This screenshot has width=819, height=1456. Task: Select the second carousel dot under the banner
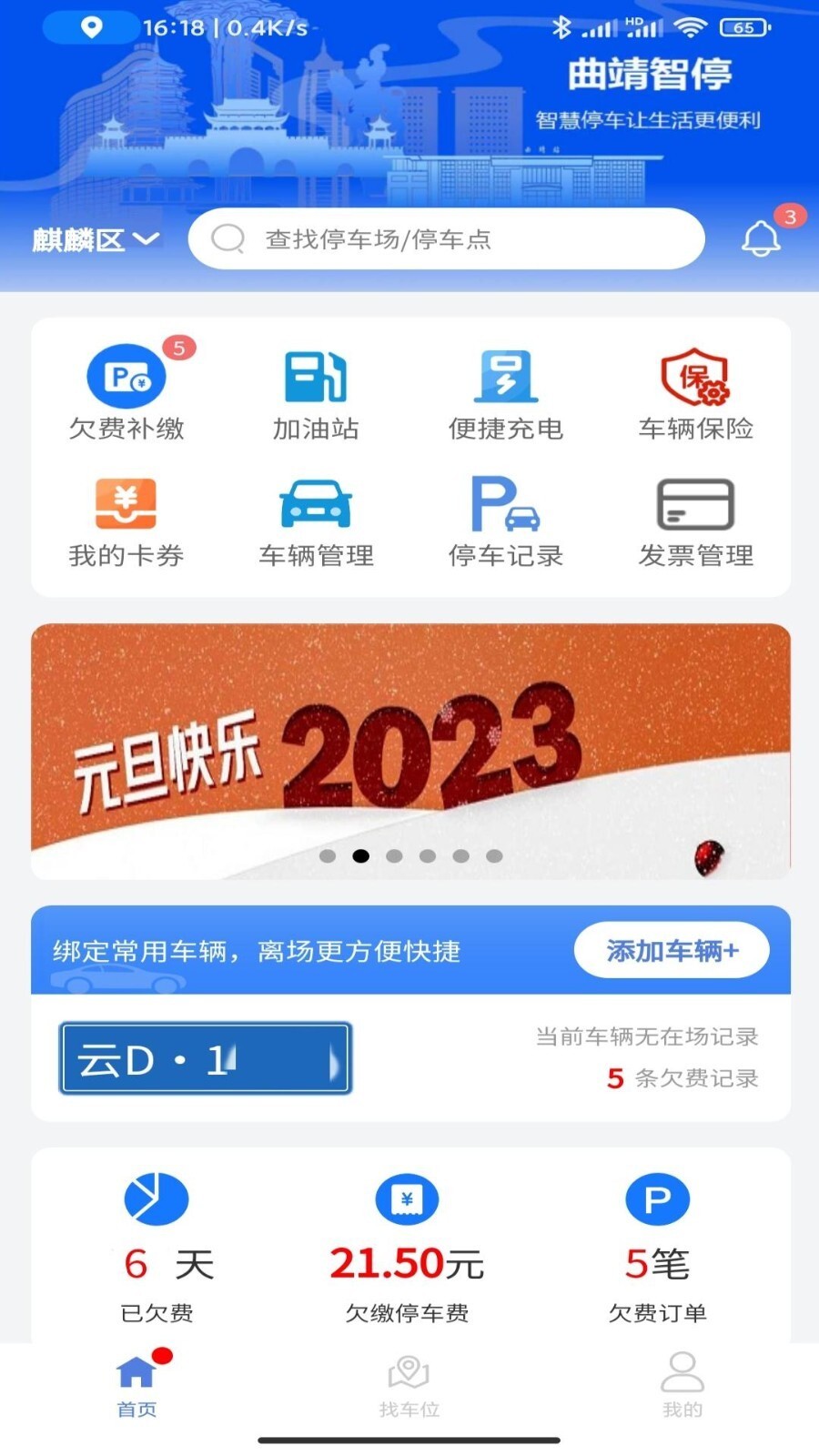pyautogui.click(x=362, y=855)
